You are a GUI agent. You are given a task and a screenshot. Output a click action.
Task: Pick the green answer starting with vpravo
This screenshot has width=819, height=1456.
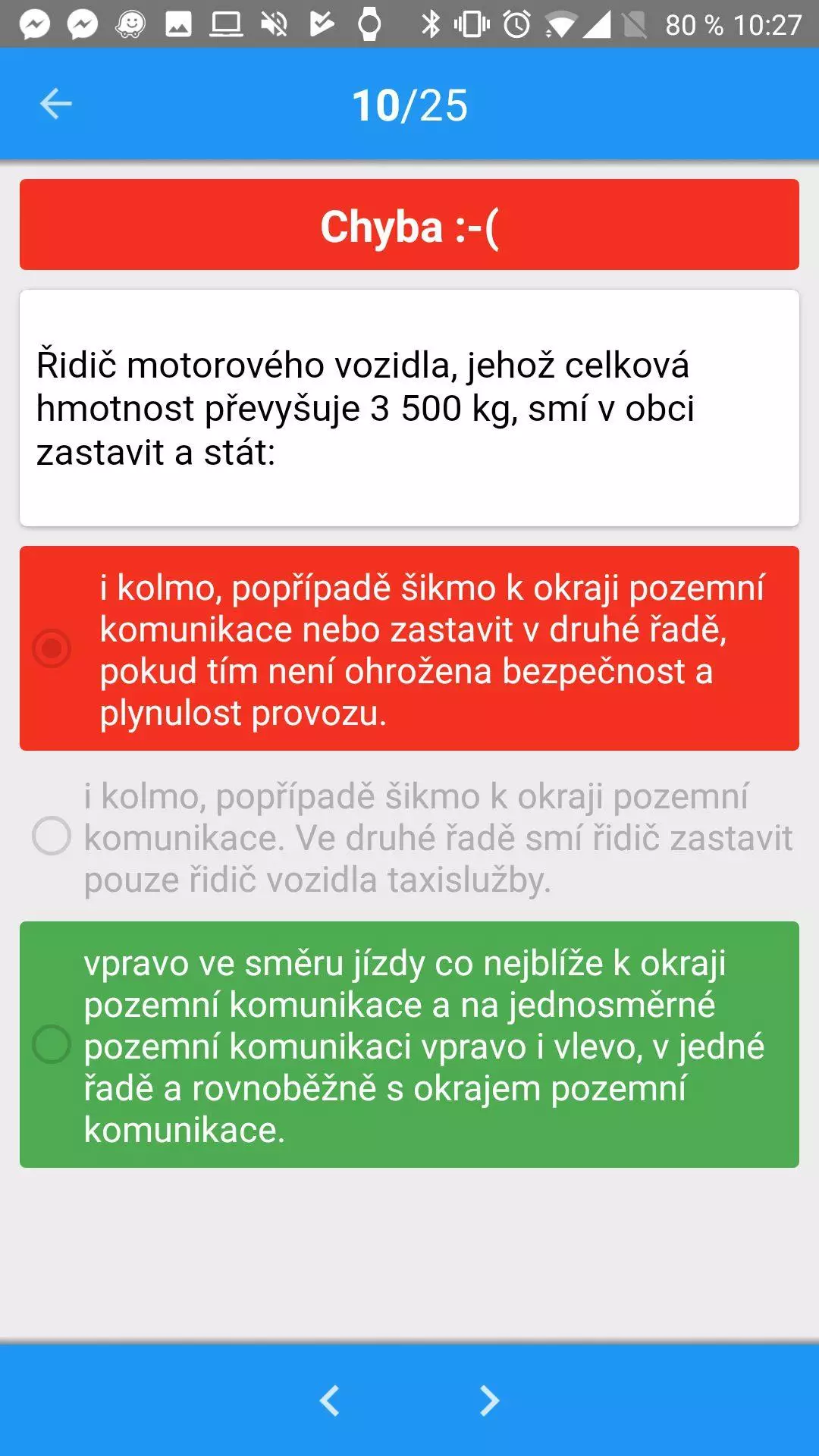[x=409, y=1044]
